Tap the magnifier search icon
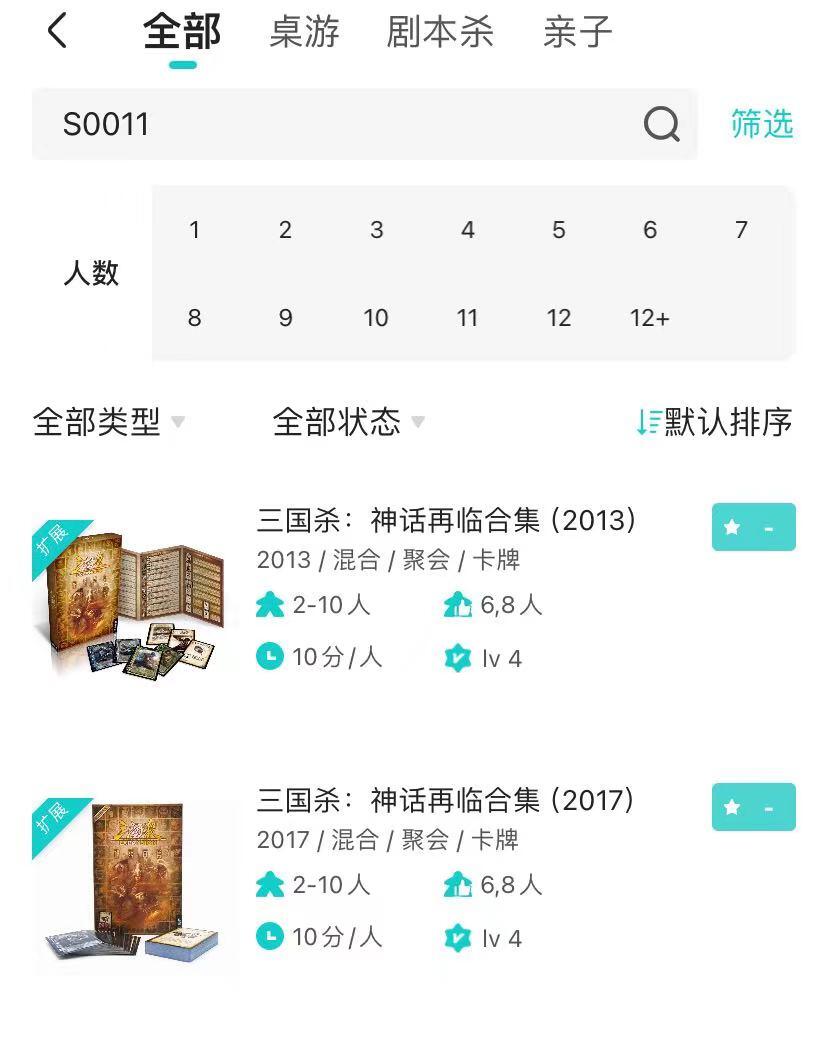 click(x=662, y=124)
